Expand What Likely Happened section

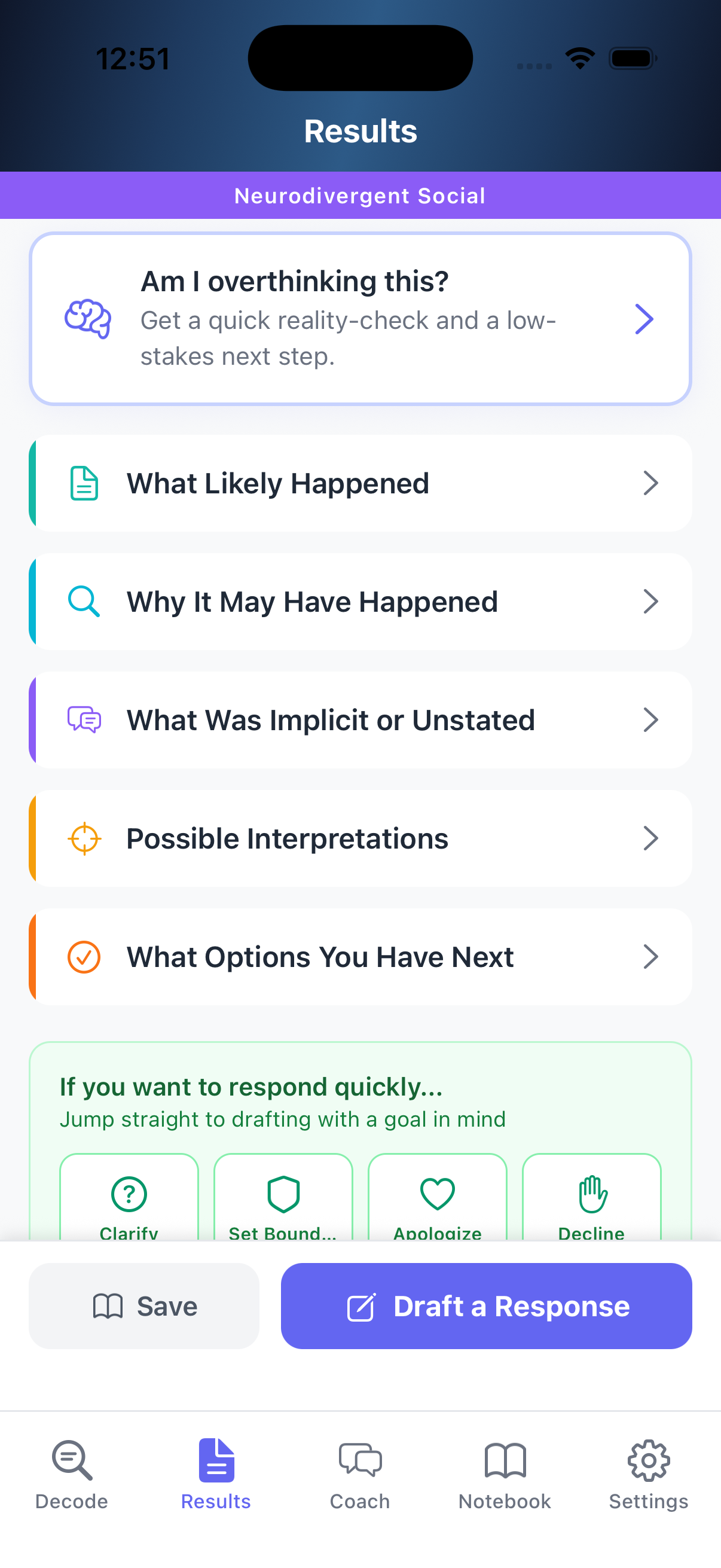click(x=360, y=483)
